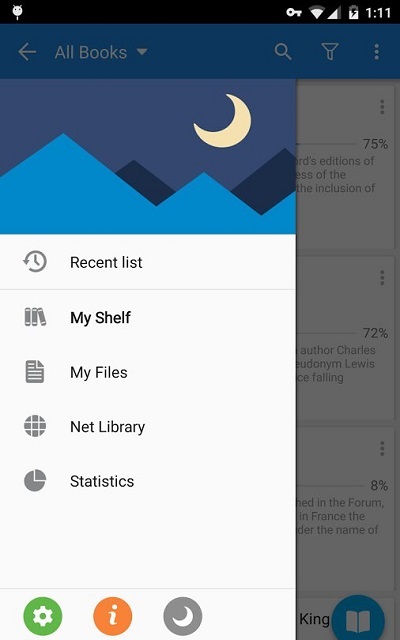Browse the Net Library
This screenshot has height=640, width=400.
148,427
